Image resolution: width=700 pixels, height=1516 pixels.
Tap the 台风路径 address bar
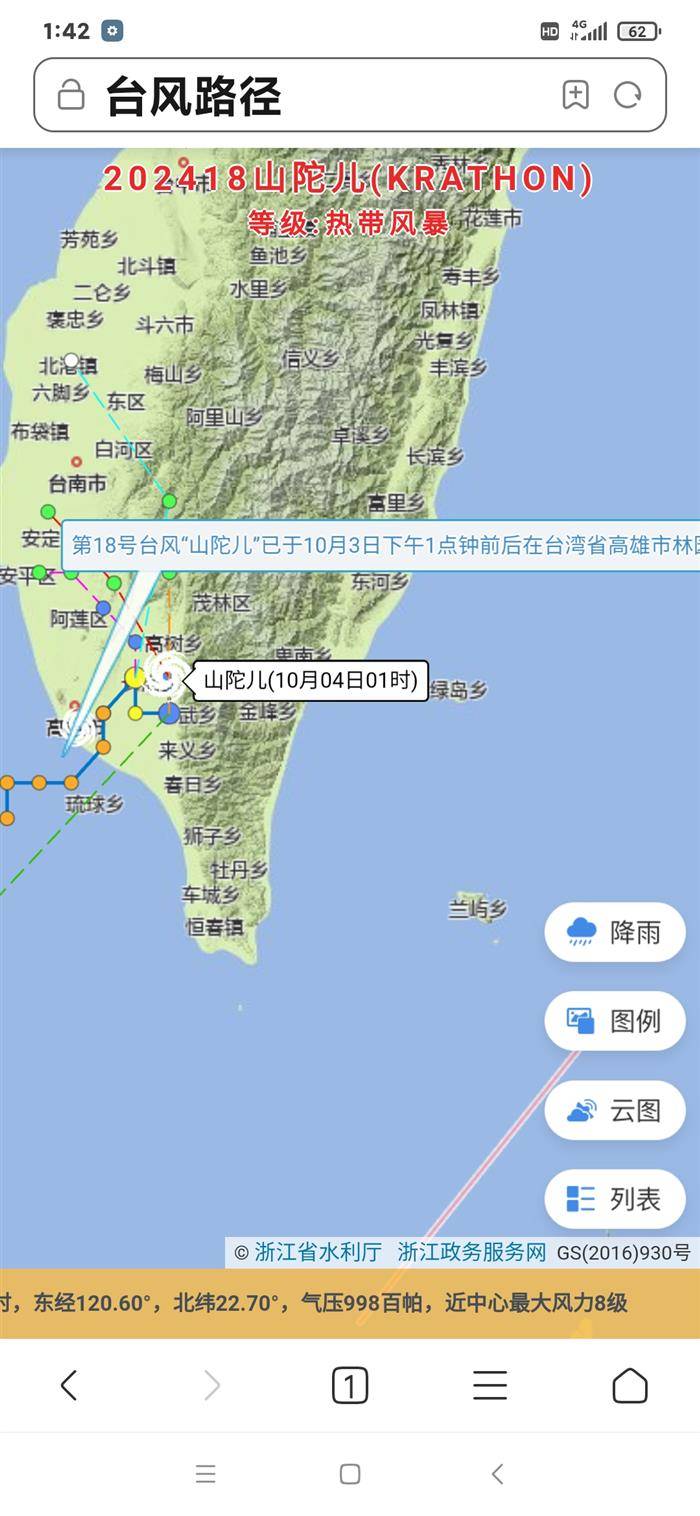300,96
